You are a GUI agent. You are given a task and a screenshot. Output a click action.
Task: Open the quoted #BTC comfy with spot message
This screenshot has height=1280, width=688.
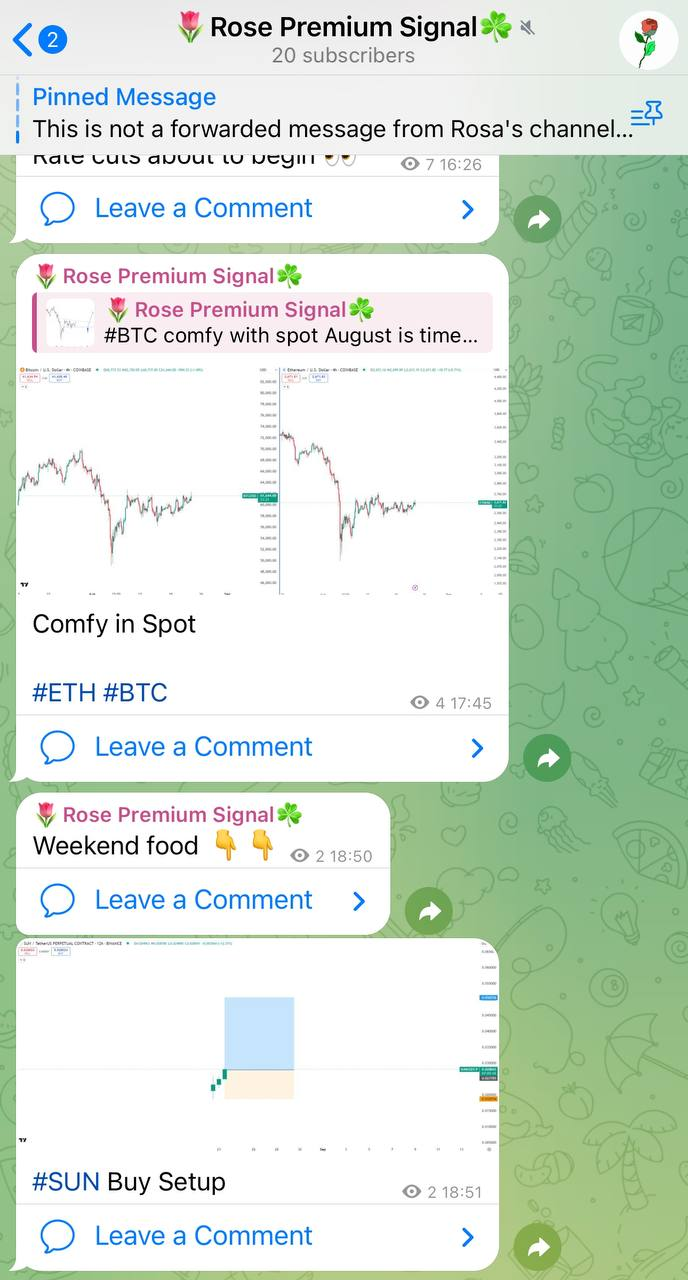(262, 323)
